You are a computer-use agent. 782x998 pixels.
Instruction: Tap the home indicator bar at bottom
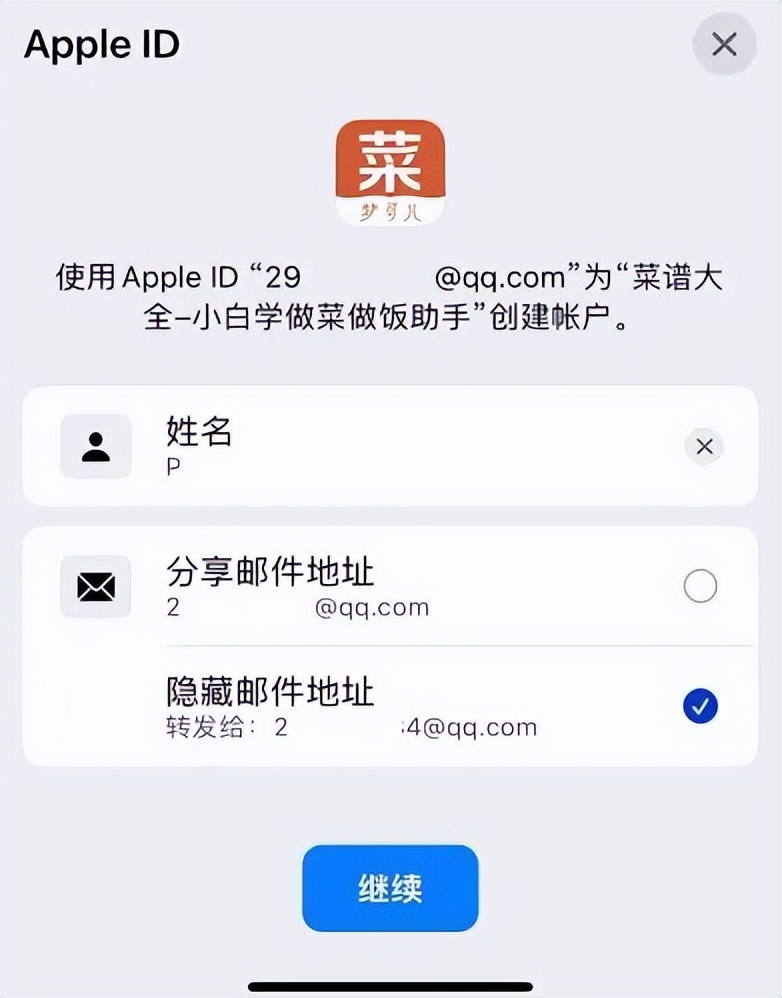click(x=391, y=986)
